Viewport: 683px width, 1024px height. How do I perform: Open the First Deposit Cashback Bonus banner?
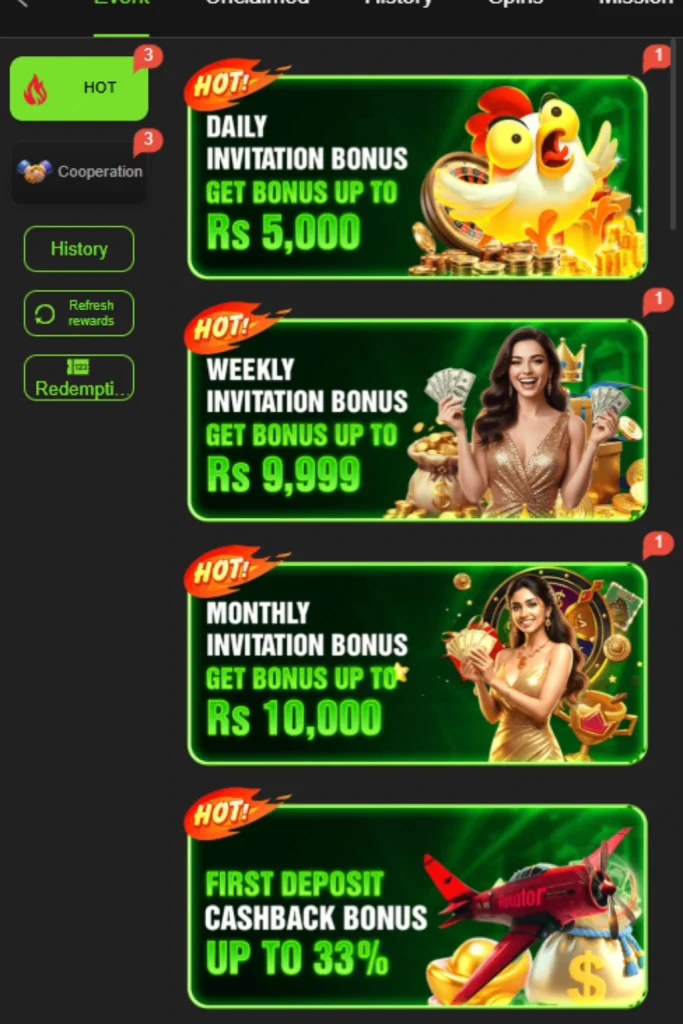point(417,906)
